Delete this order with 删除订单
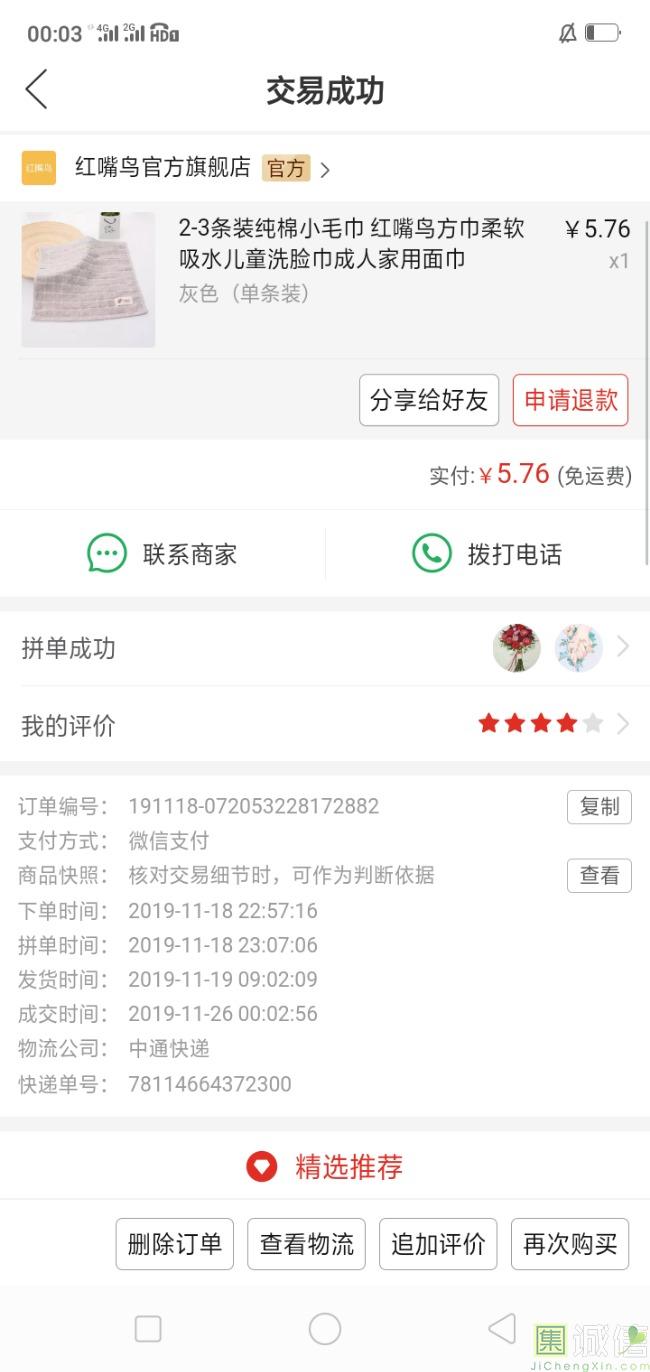The width and height of the screenshot is (650, 1372). pos(175,1244)
